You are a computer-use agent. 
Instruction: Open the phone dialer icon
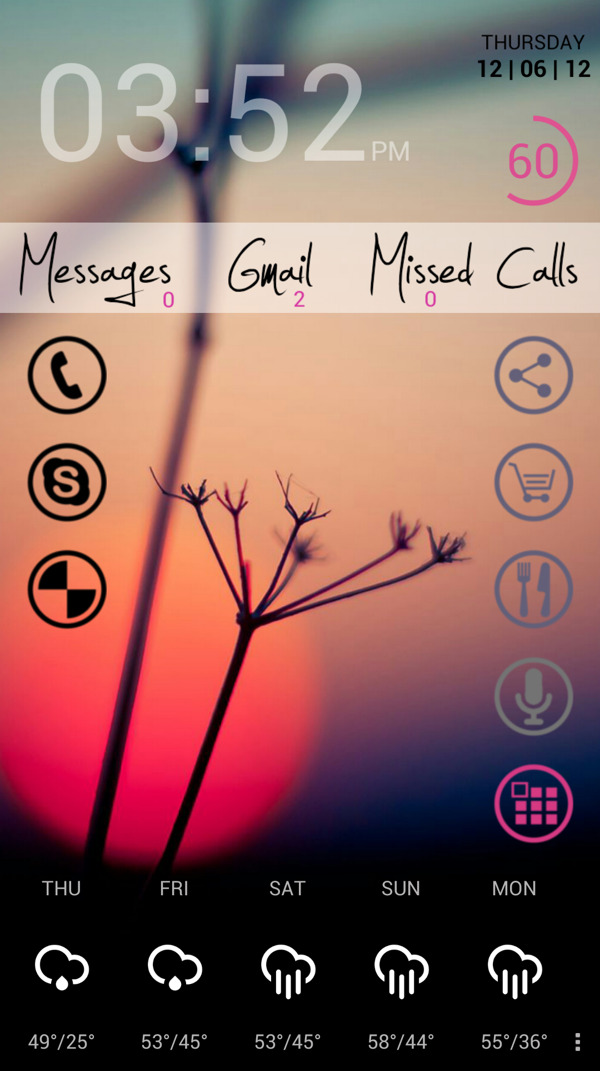67,375
